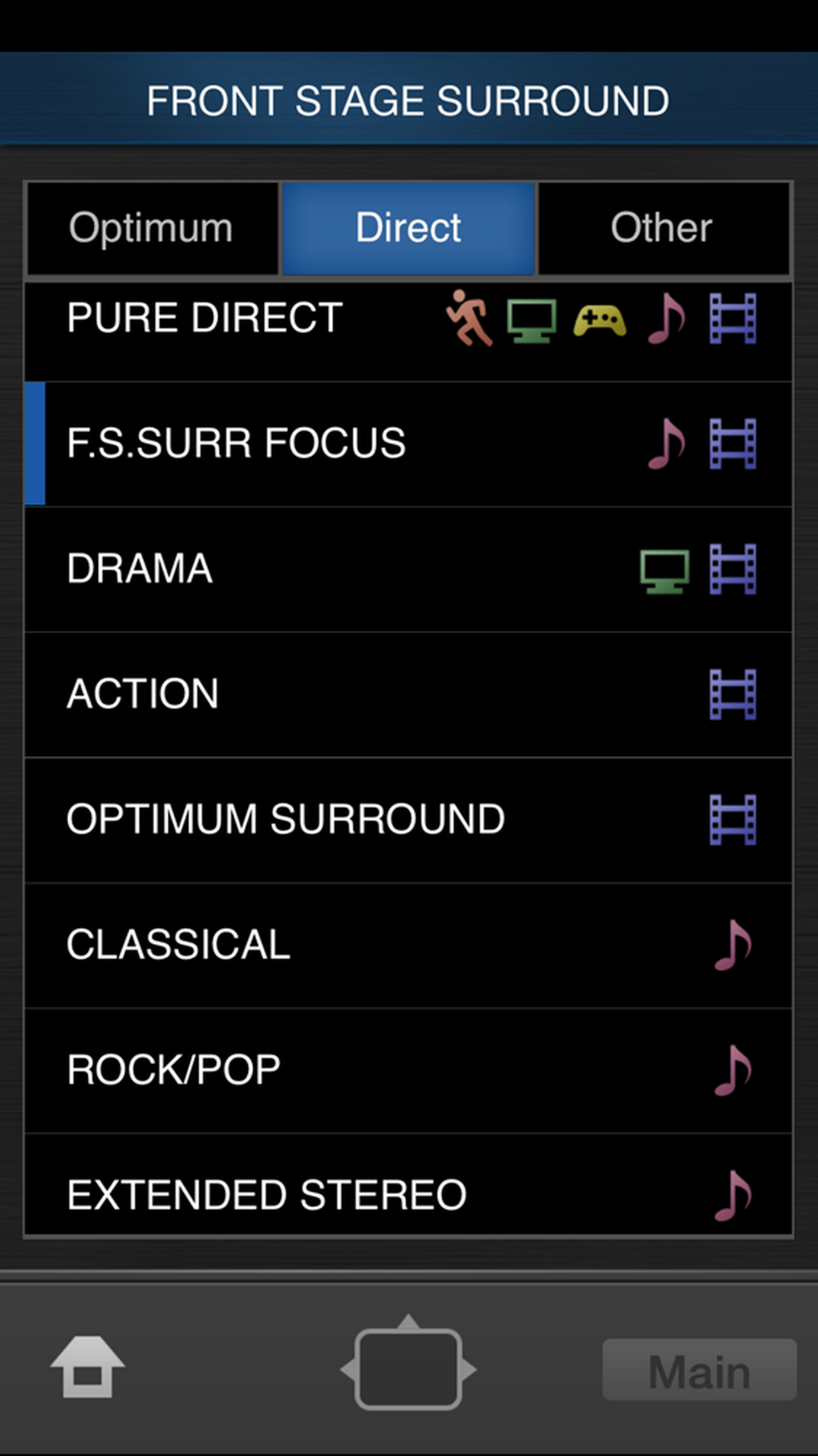
Task: Tap the Main zone button
Action: coord(699,1371)
